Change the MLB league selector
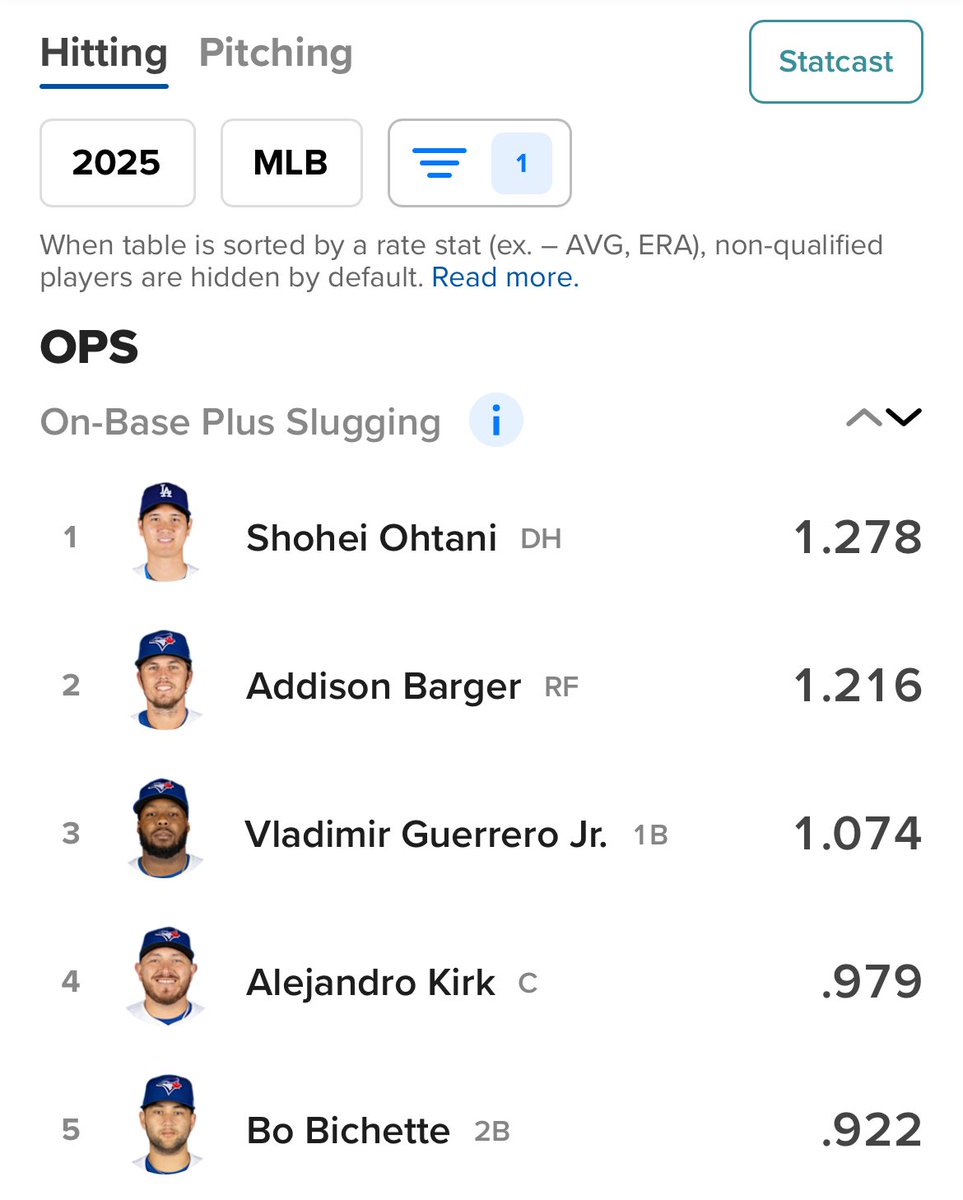This screenshot has width=963, height=1200. (291, 163)
